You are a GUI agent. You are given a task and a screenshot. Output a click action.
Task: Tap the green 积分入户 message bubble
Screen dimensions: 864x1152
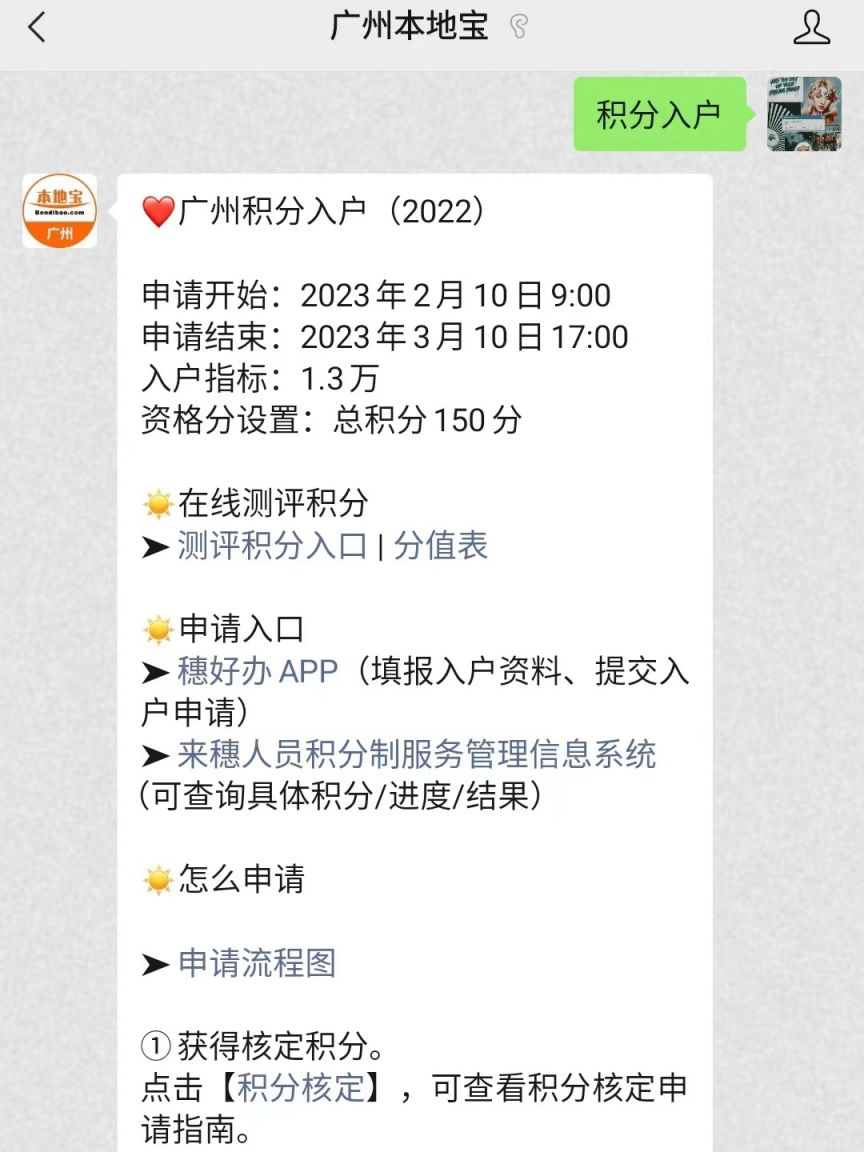pyautogui.click(x=659, y=115)
